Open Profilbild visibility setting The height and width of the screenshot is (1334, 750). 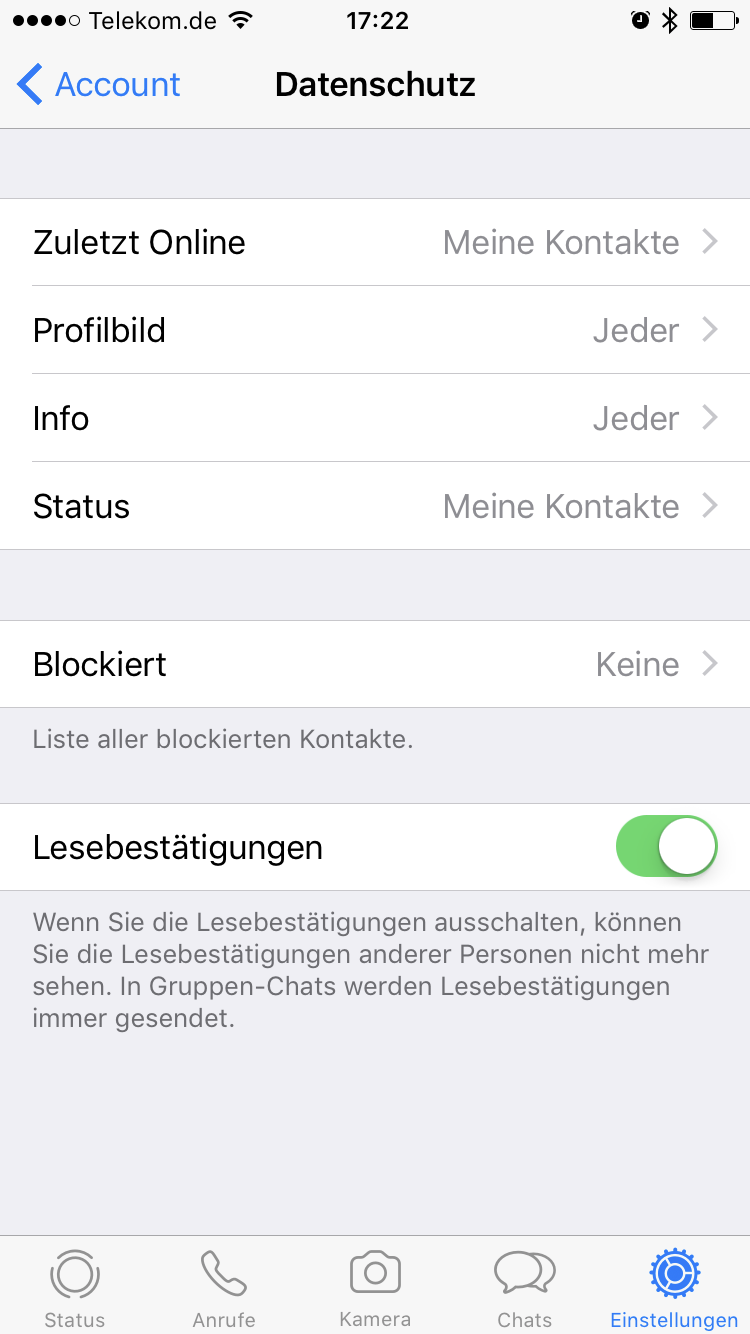coord(375,331)
